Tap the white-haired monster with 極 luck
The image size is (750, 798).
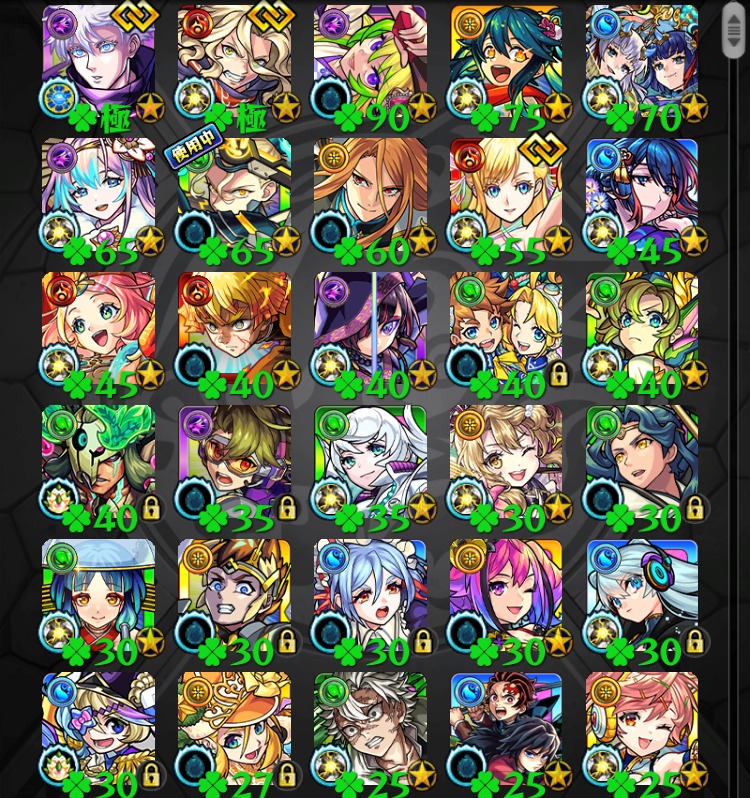click(x=98, y=65)
